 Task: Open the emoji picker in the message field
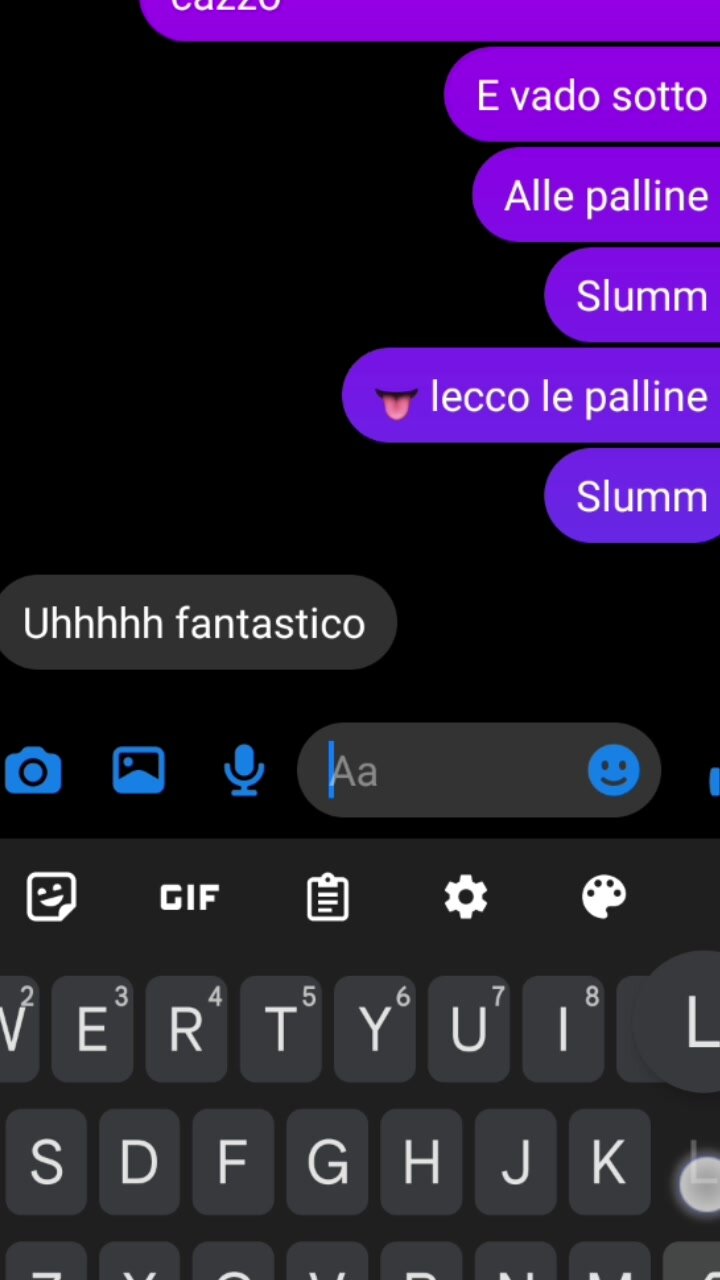point(613,771)
